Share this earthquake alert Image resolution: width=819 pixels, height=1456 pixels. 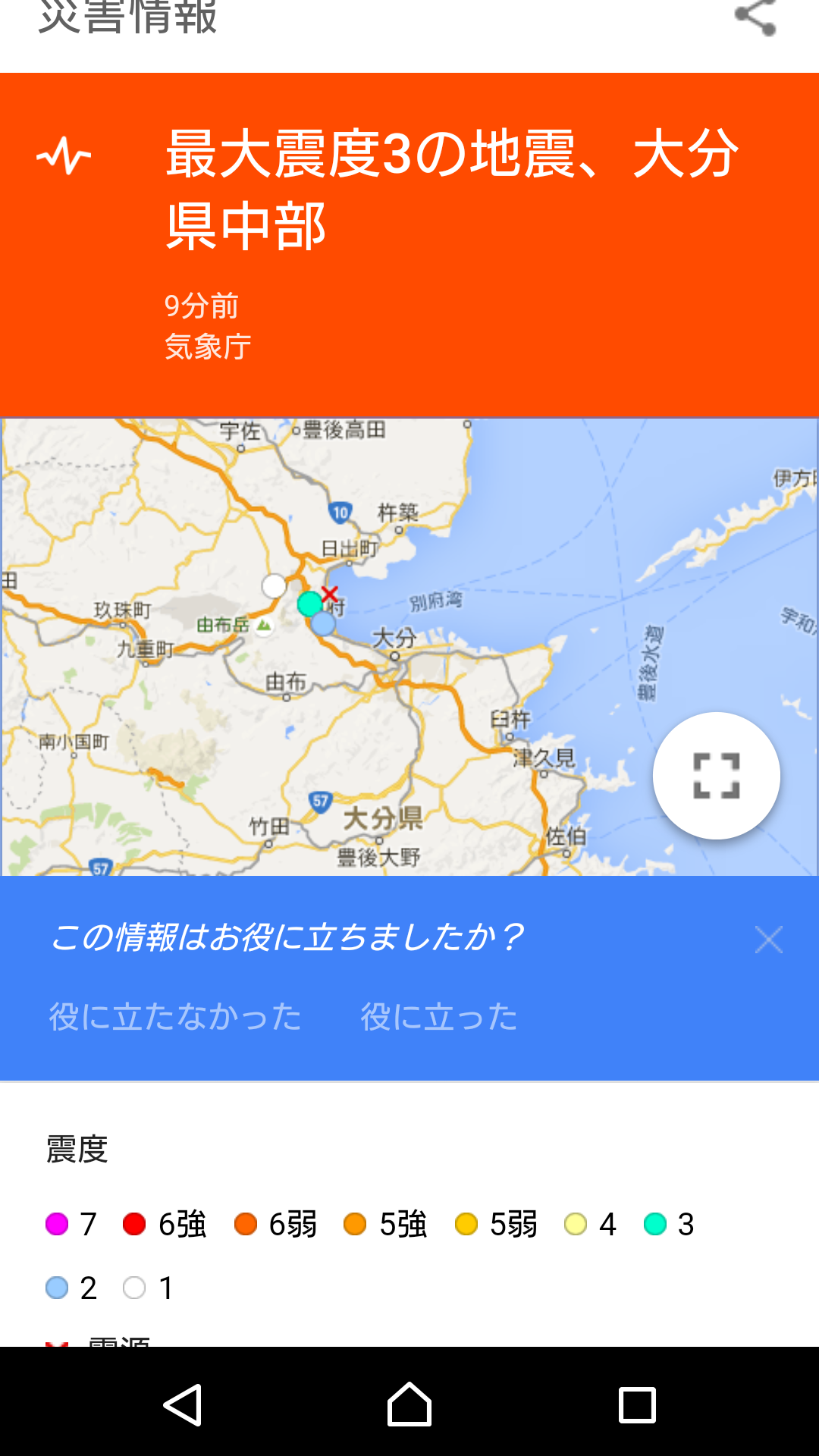tap(755, 18)
